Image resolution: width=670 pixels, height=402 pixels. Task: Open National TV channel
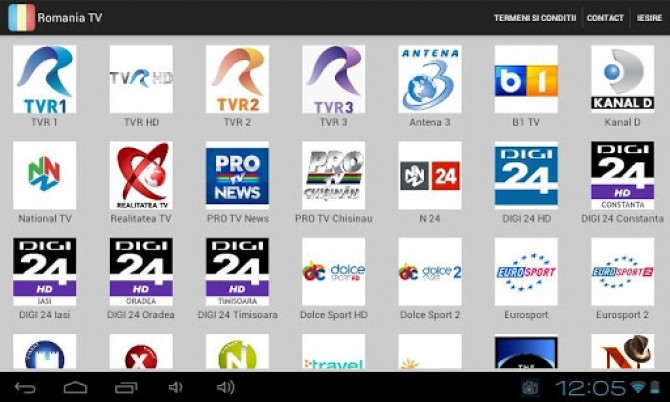tap(44, 176)
